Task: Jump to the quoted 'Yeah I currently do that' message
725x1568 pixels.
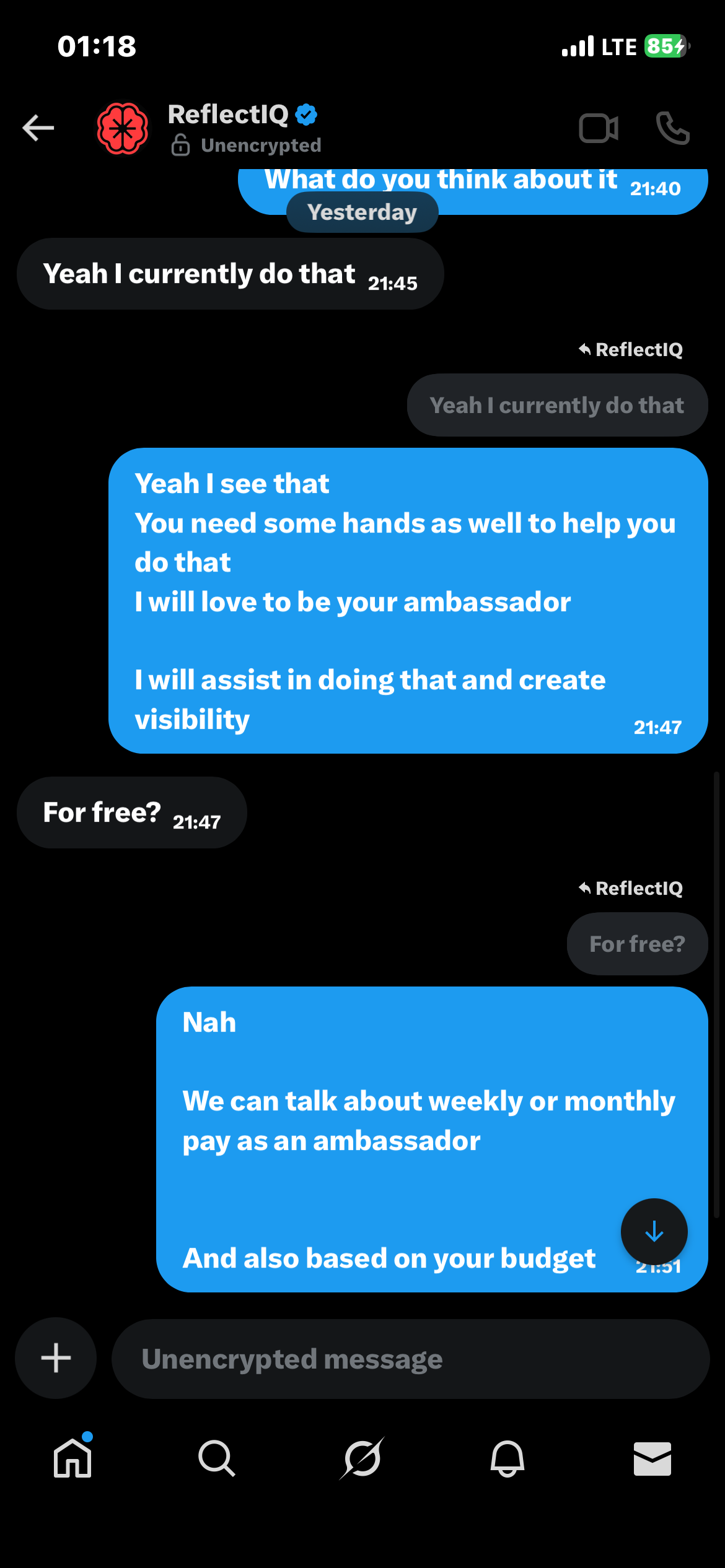Action: 556,405
